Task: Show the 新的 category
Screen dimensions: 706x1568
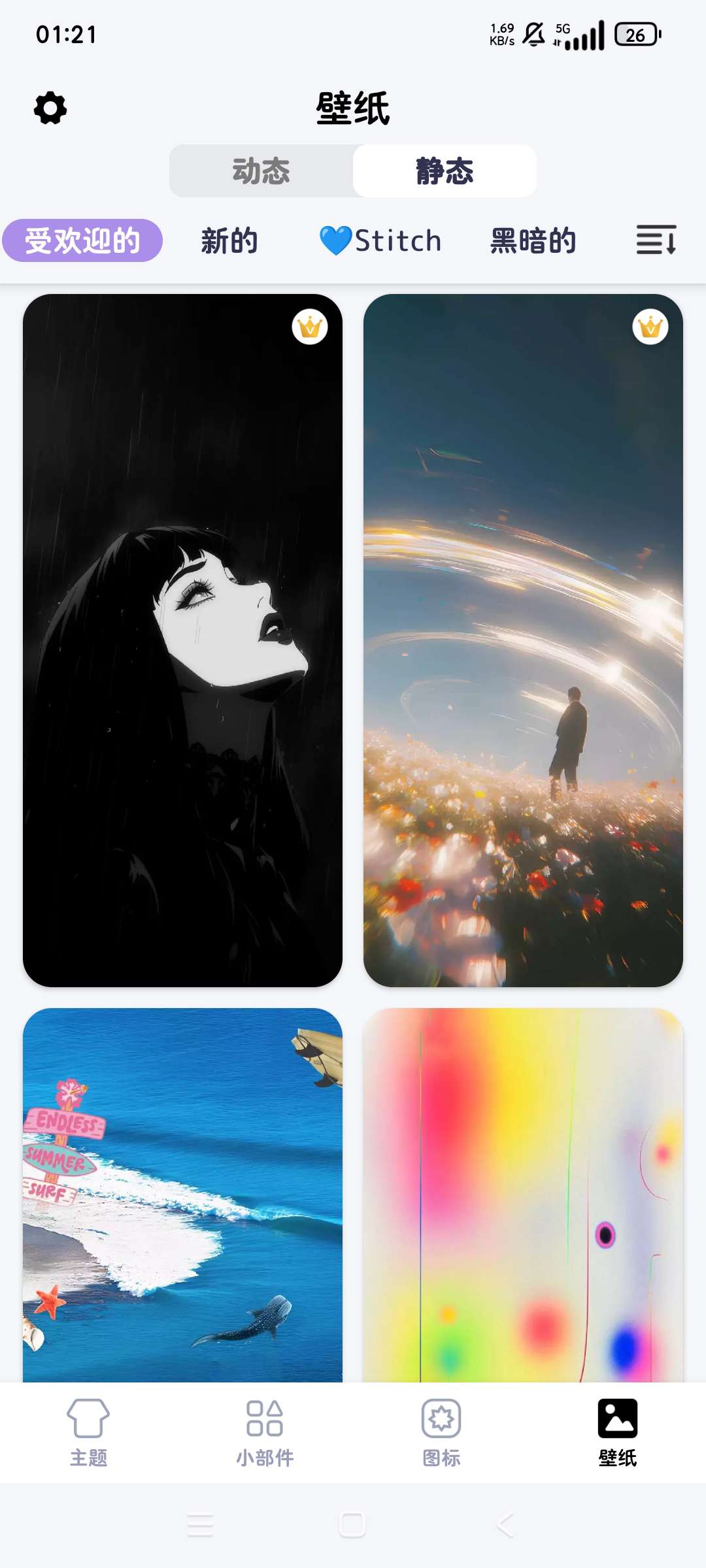Action: 229,240
